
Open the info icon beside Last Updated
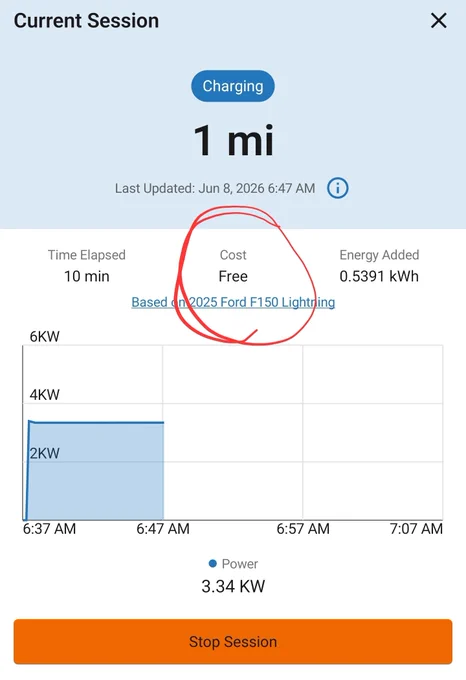tap(337, 188)
